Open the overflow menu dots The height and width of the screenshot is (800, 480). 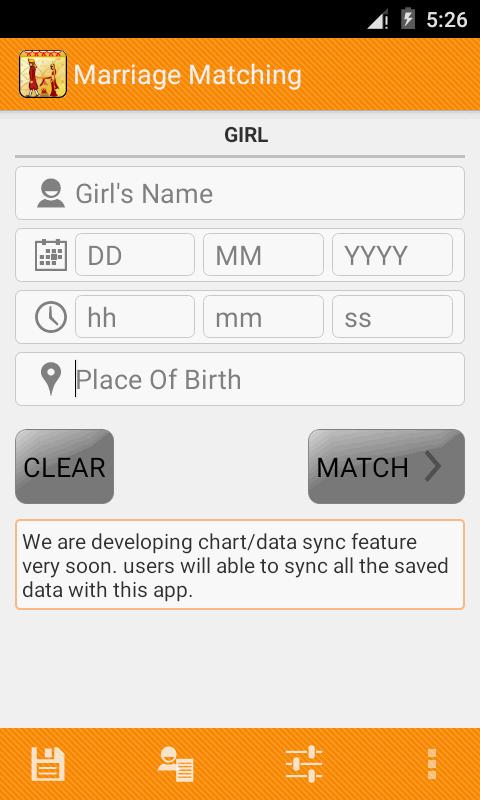pyautogui.click(x=432, y=764)
